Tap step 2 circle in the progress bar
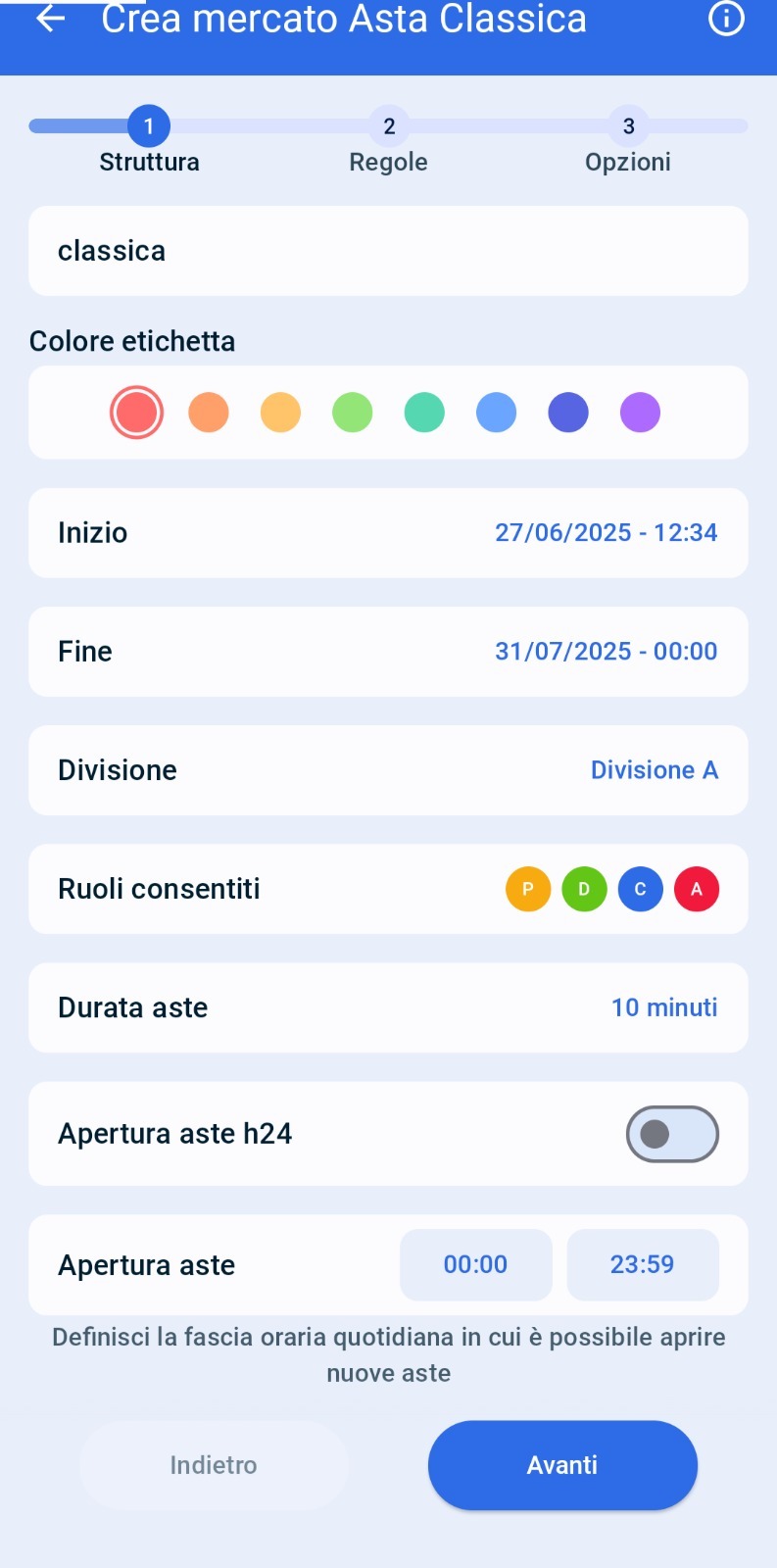This screenshot has height=1568, width=777. click(x=388, y=125)
